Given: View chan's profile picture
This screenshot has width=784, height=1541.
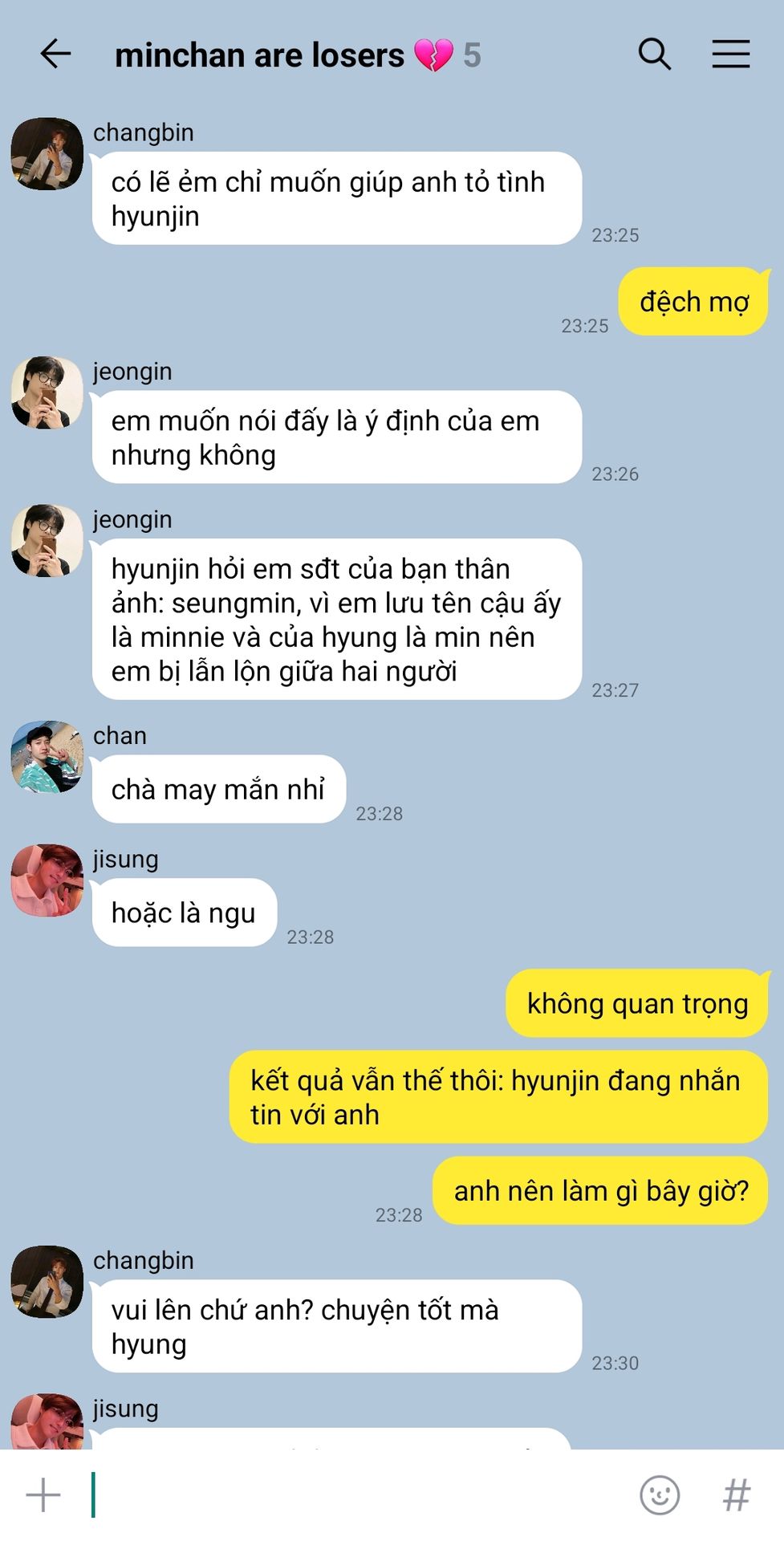Looking at the screenshot, I should point(47,756).
